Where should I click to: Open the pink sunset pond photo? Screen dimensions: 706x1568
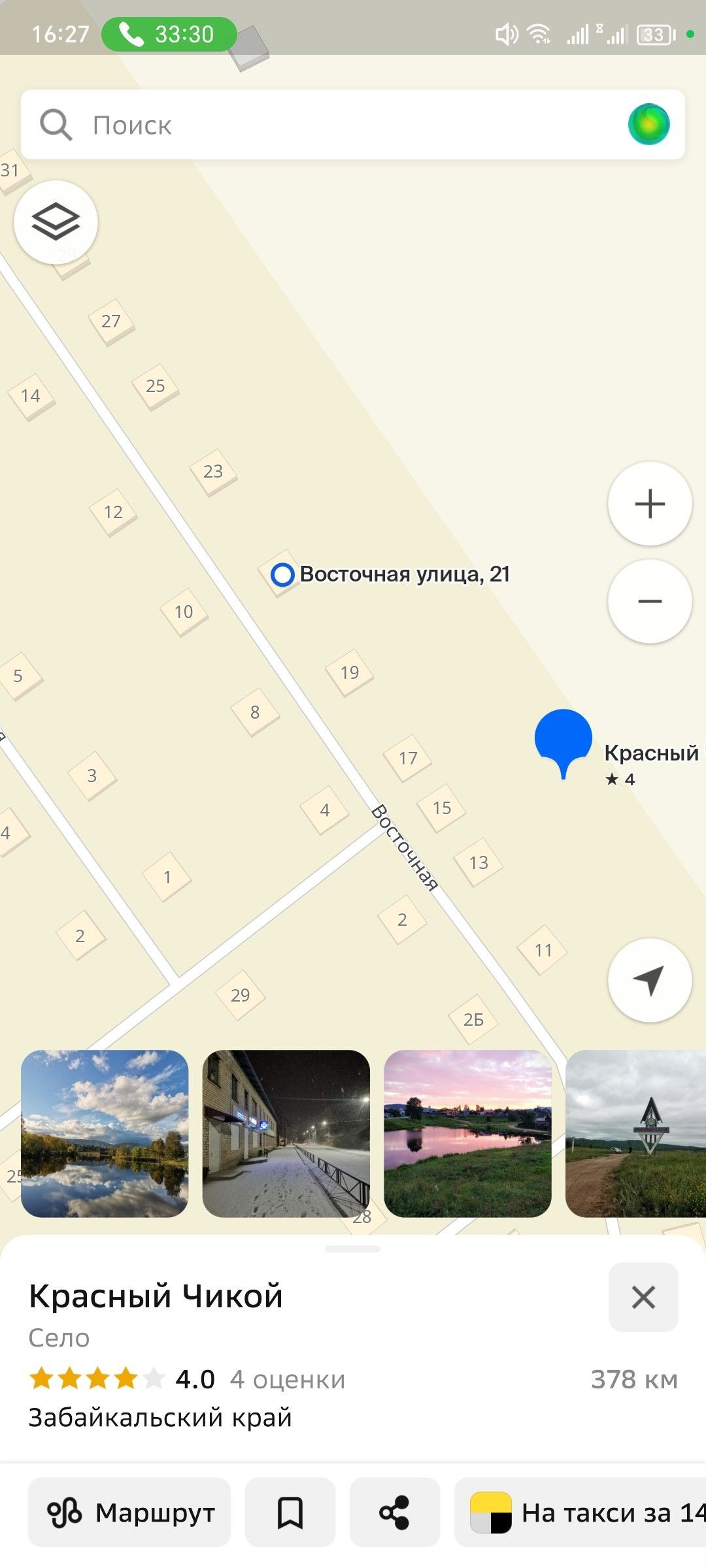(x=467, y=1134)
